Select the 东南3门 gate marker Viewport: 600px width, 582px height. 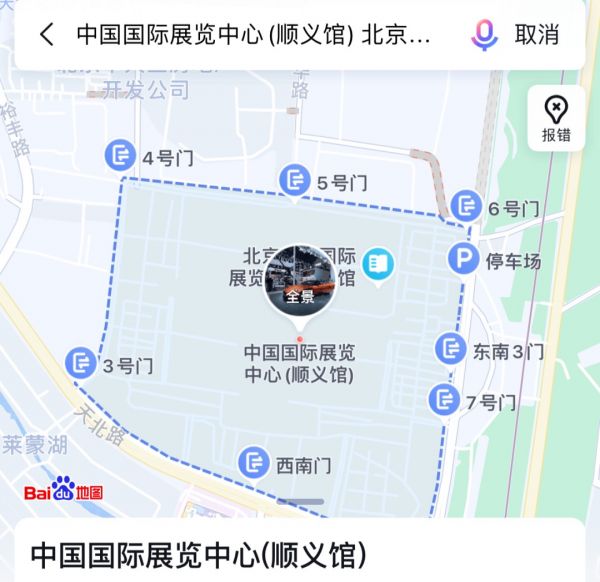point(449,349)
